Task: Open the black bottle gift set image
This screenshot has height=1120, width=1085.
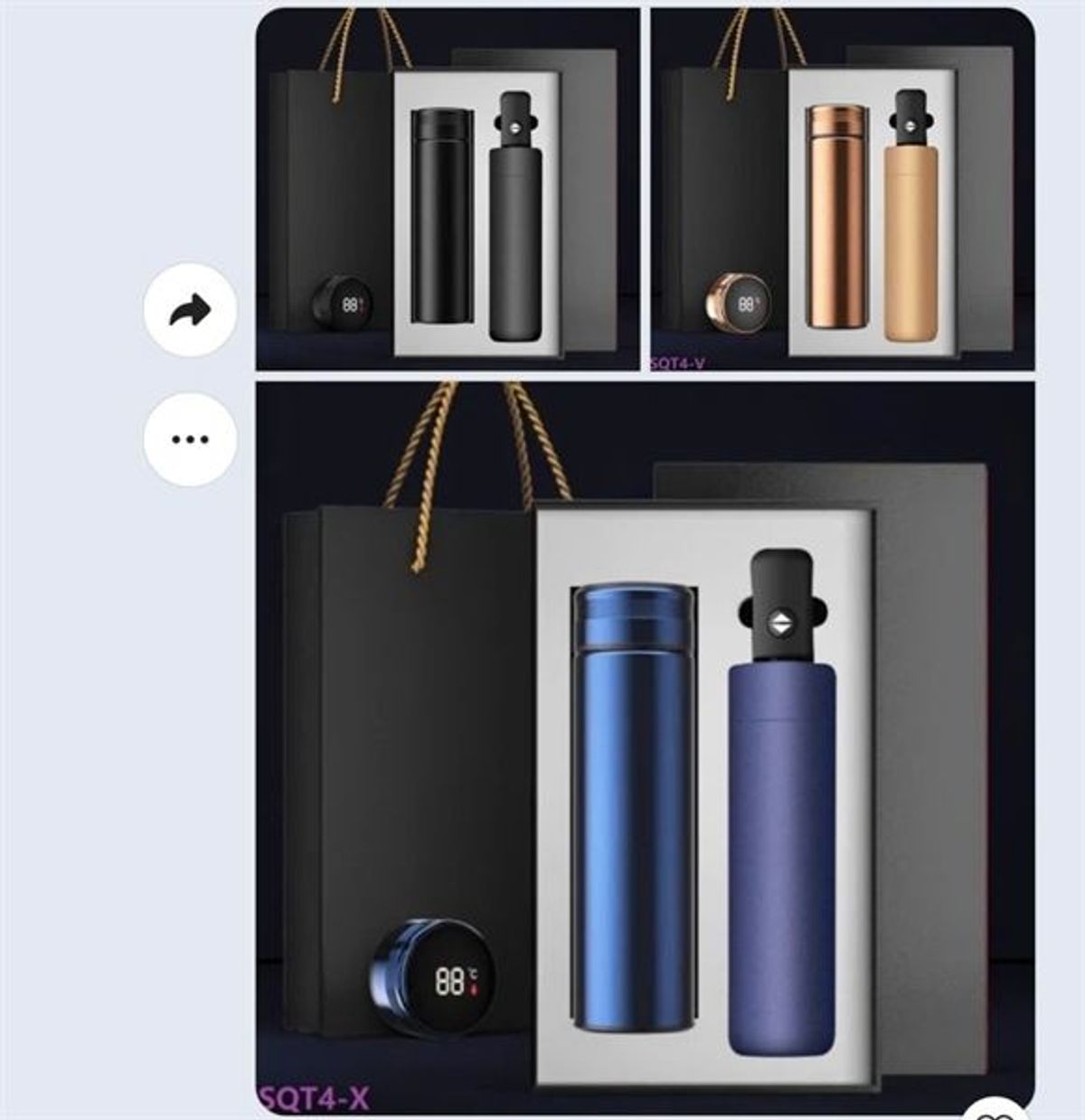Action: [x=448, y=190]
